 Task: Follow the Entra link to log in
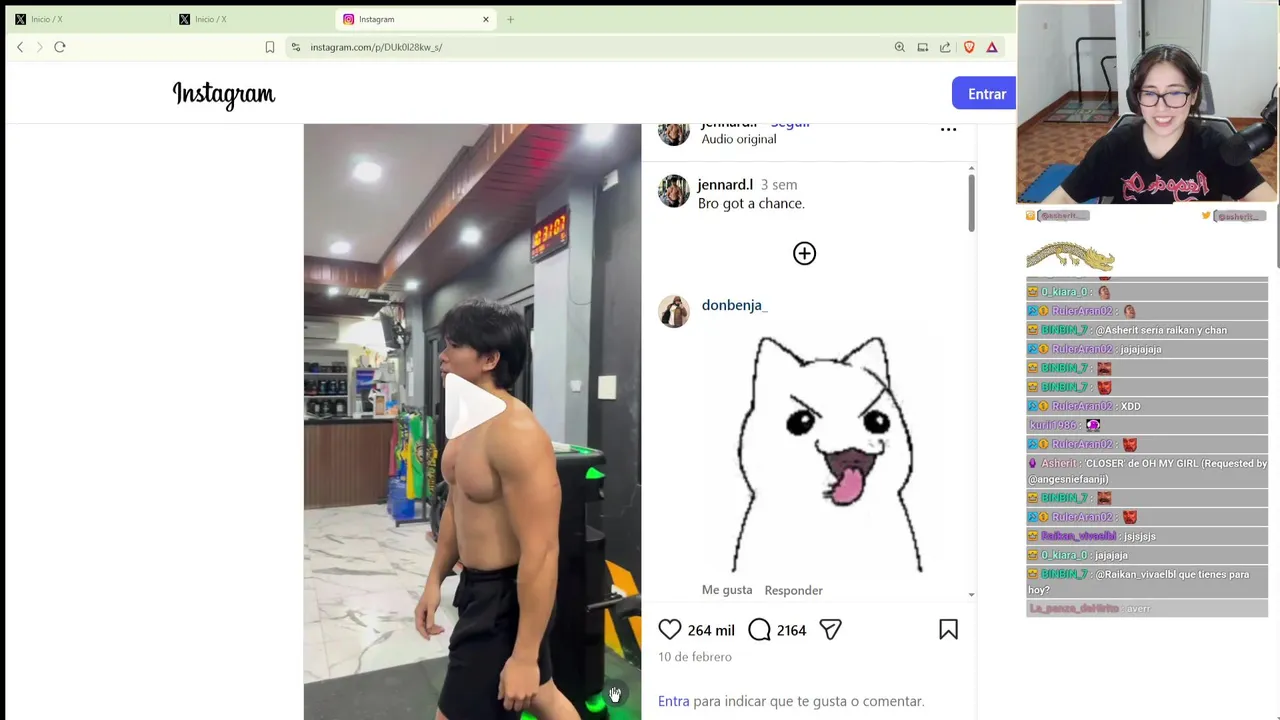coord(673,701)
